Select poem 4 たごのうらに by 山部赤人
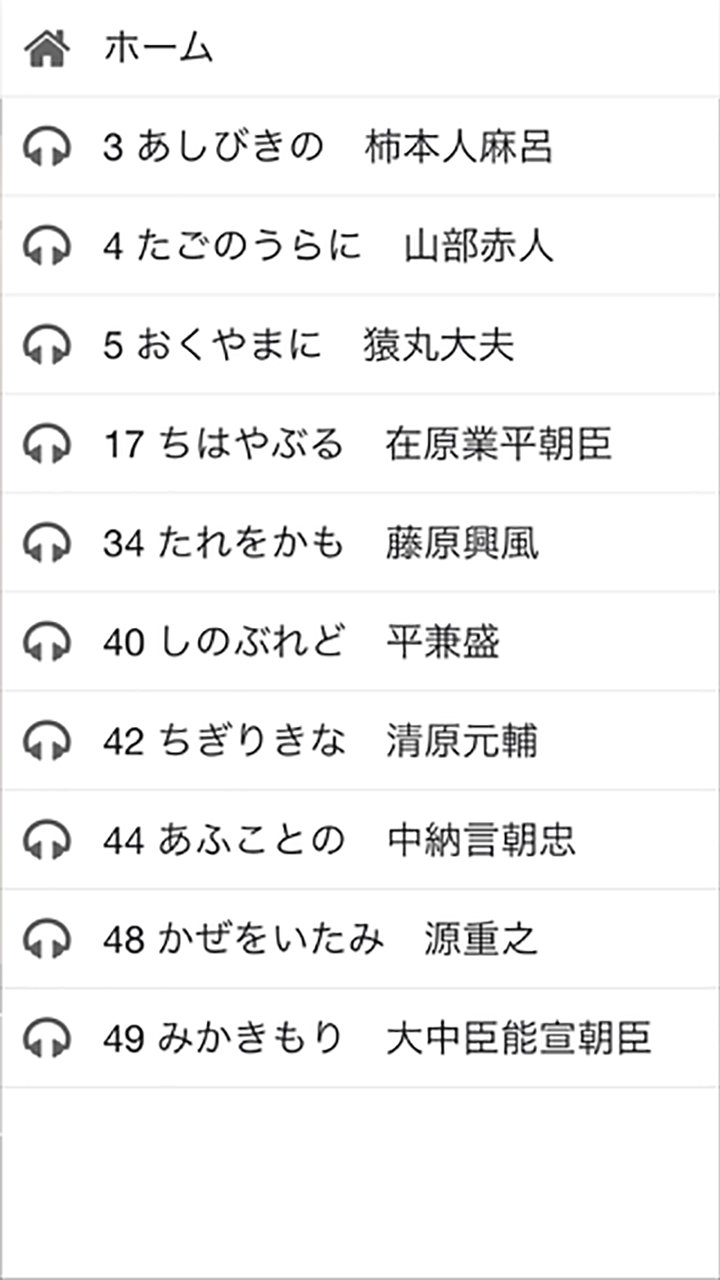Image resolution: width=720 pixels, height=1280 pixels. [328, 246]
